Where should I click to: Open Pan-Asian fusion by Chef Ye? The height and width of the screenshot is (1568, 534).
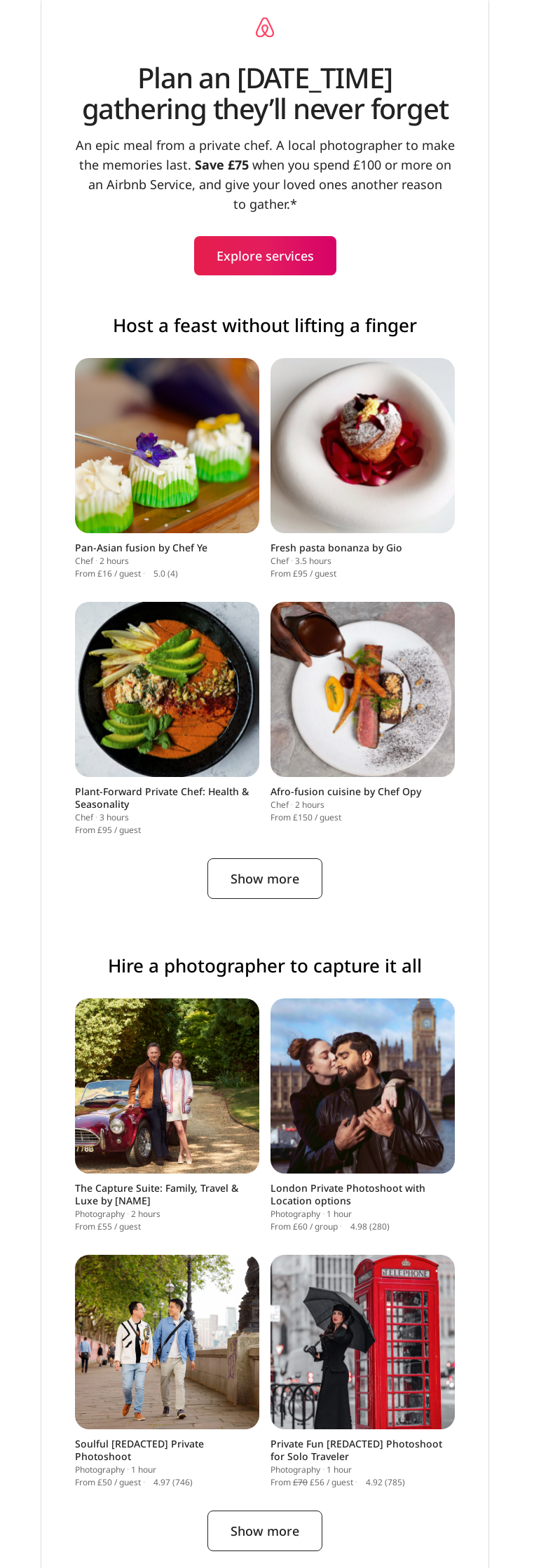167,446
